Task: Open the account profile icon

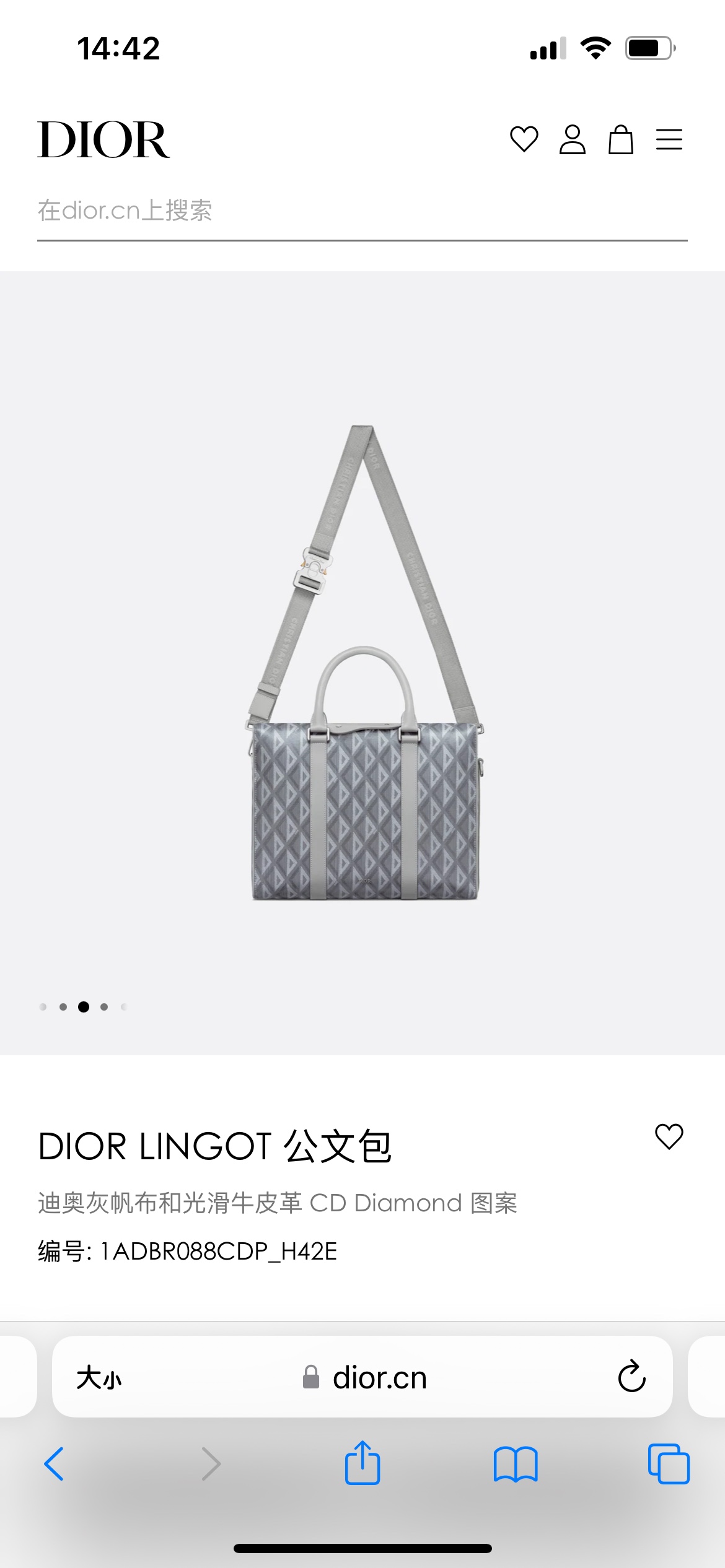Action: pyautogui.click(x=572, y=139)
